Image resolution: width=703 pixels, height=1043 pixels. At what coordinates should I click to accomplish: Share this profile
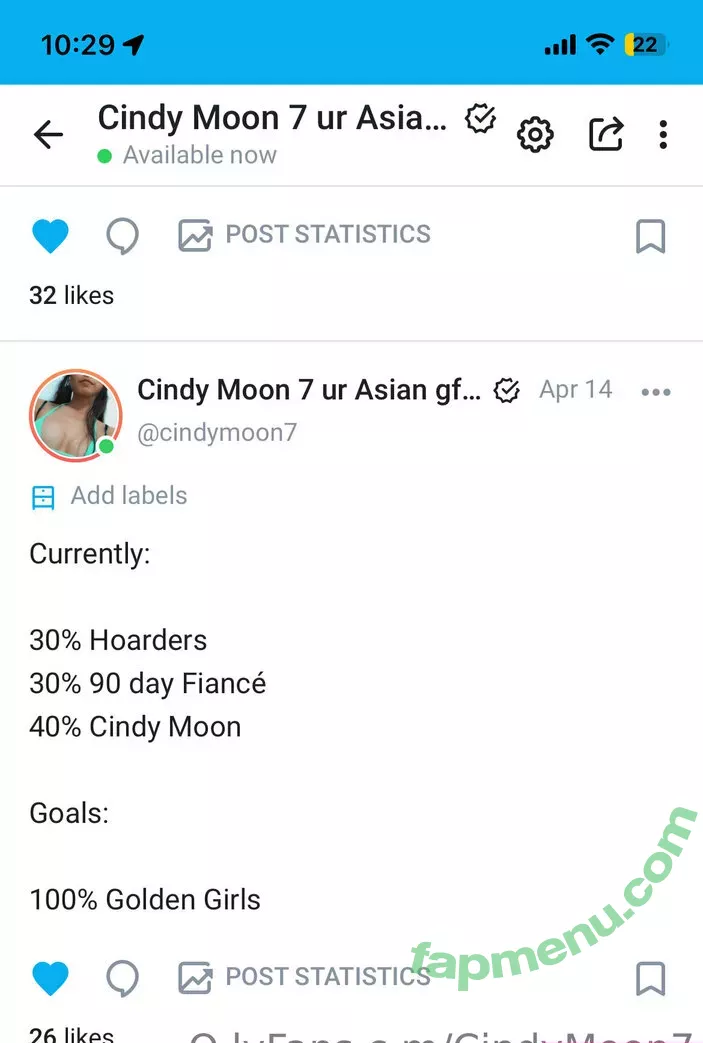(x=606, y=134)
